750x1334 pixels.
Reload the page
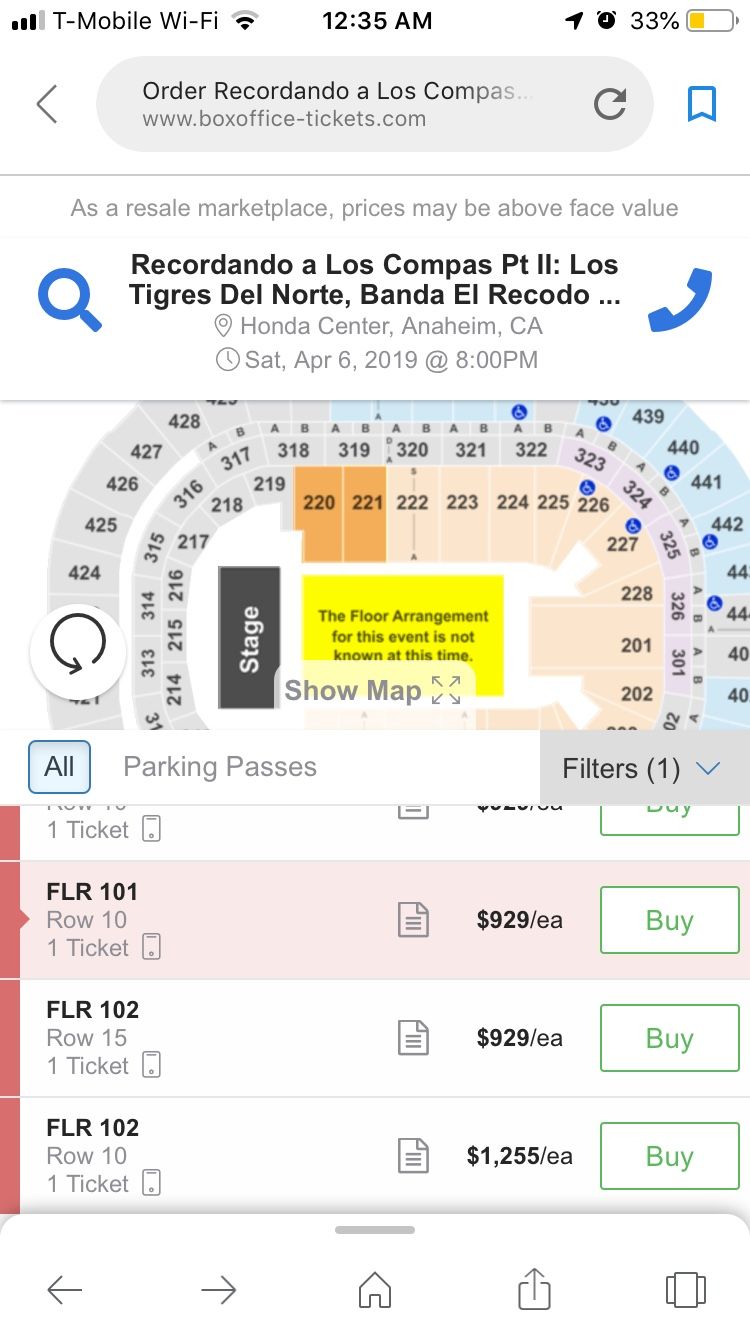coord(610,104)
